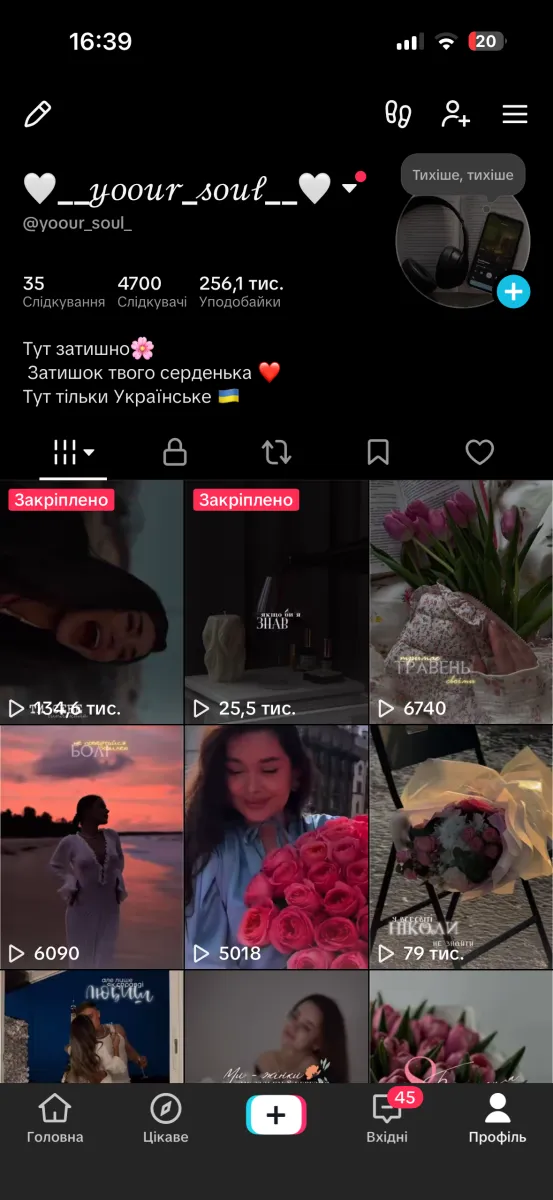The height and width of the screenshot is (1200, 553).
Task: Switch to the liked videos heart tab
Action: coord(480,453)
